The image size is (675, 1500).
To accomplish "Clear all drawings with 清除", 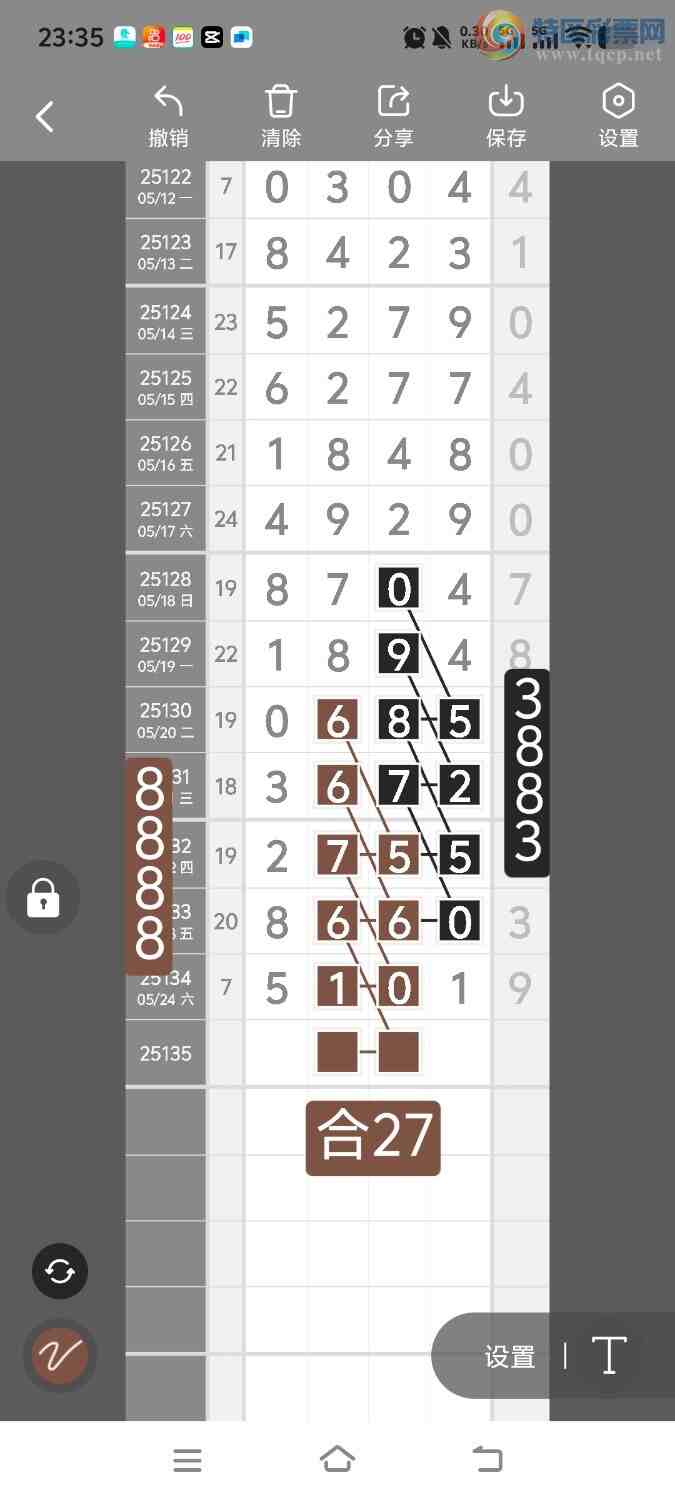I will pyautogui.click(x=281, y=117).
